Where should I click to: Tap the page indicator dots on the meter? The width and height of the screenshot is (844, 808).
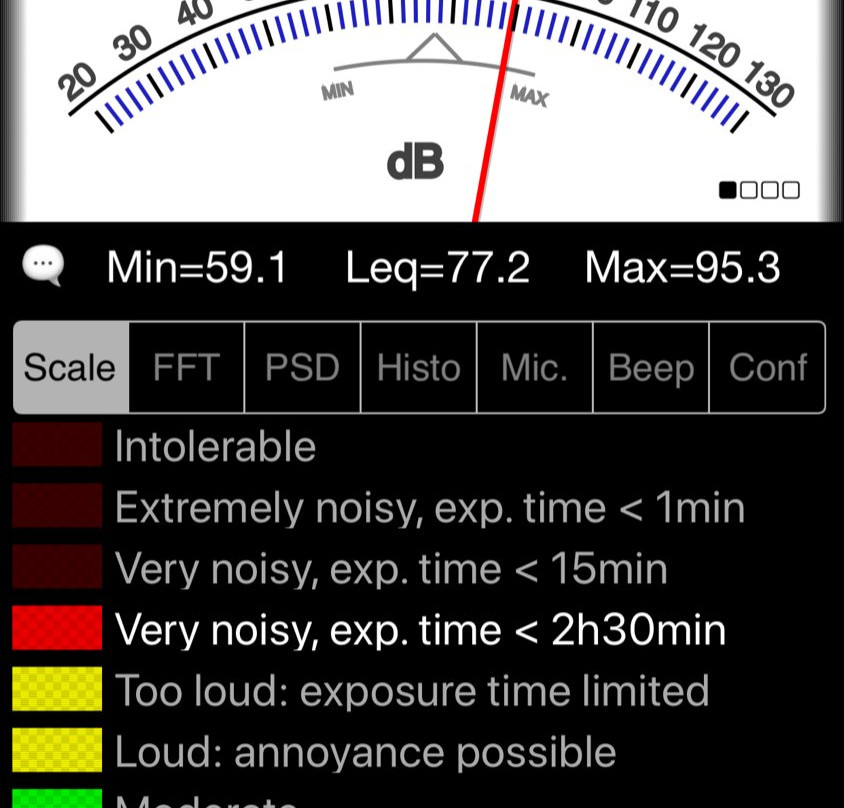(x=760, y=190)
